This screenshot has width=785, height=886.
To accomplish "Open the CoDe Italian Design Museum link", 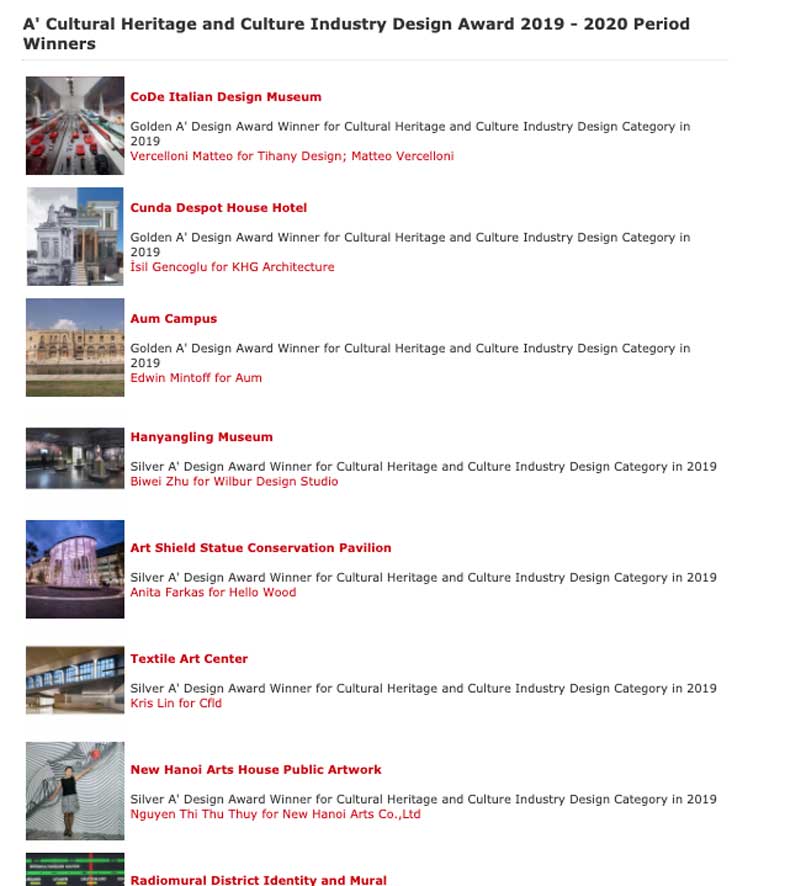I will click(x=225, y=97).
